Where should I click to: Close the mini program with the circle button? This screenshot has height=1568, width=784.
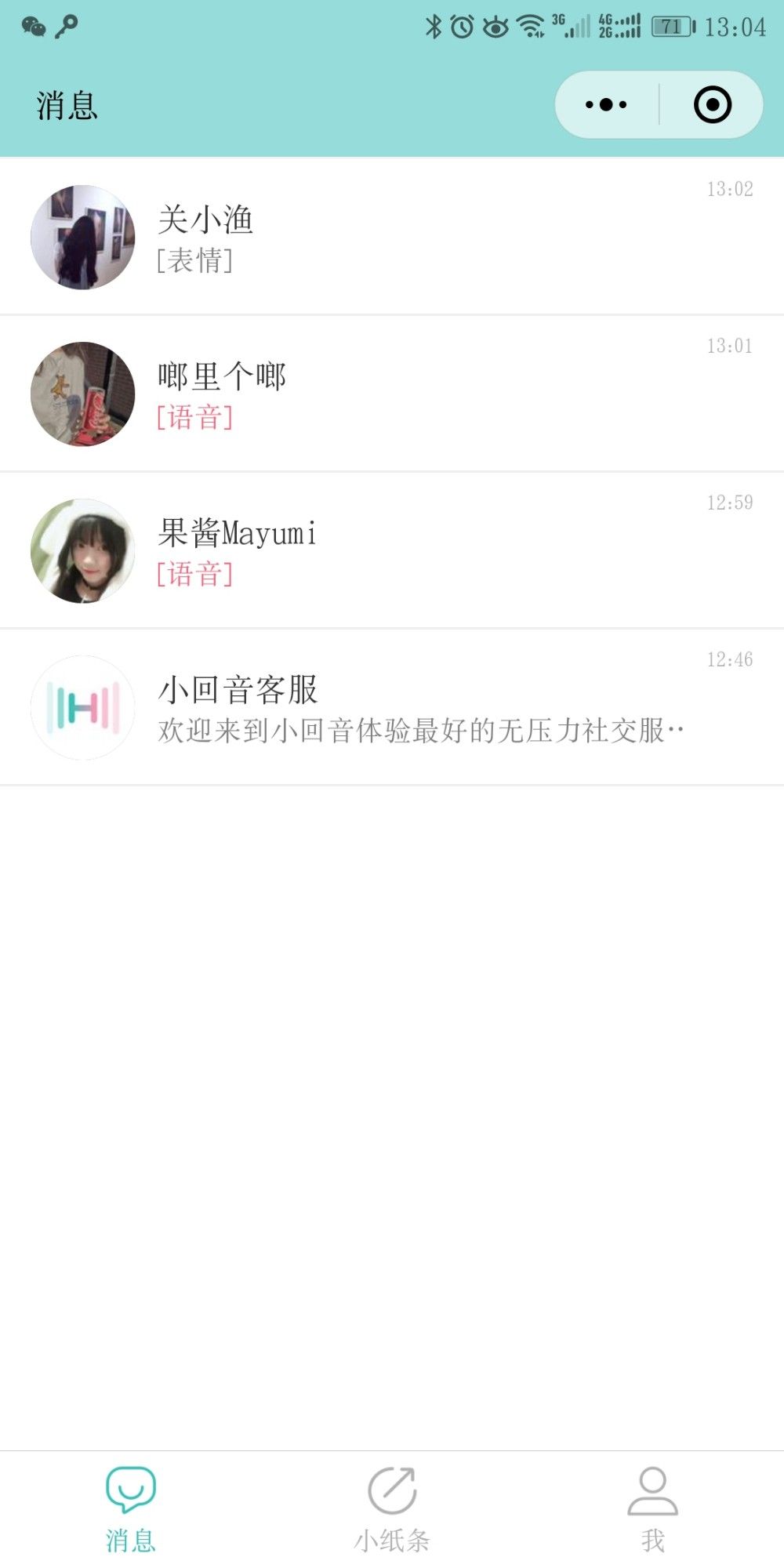click(712, 104)
